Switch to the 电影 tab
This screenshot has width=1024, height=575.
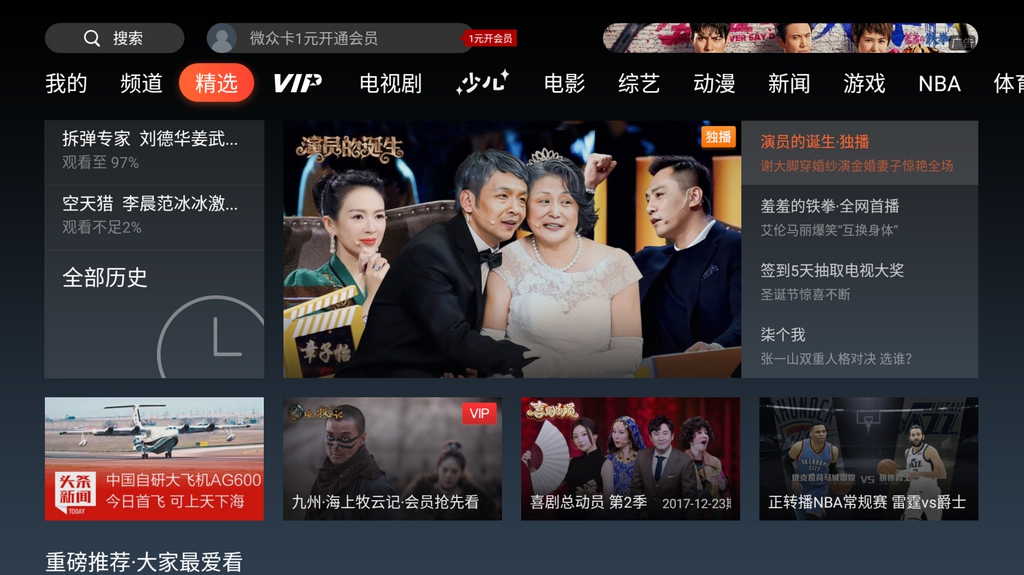[564, 83]
